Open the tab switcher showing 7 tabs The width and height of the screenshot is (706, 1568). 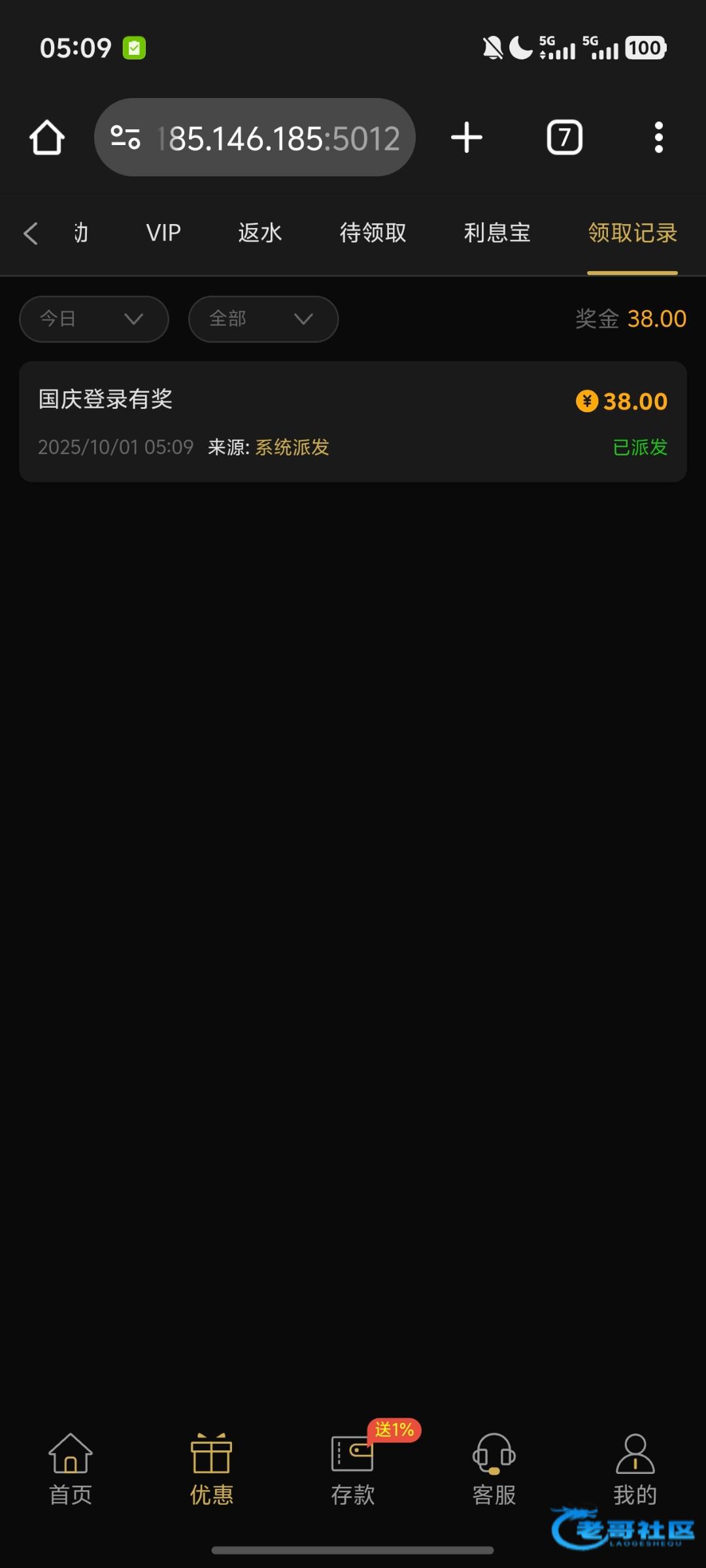click(x=564, y=138)
